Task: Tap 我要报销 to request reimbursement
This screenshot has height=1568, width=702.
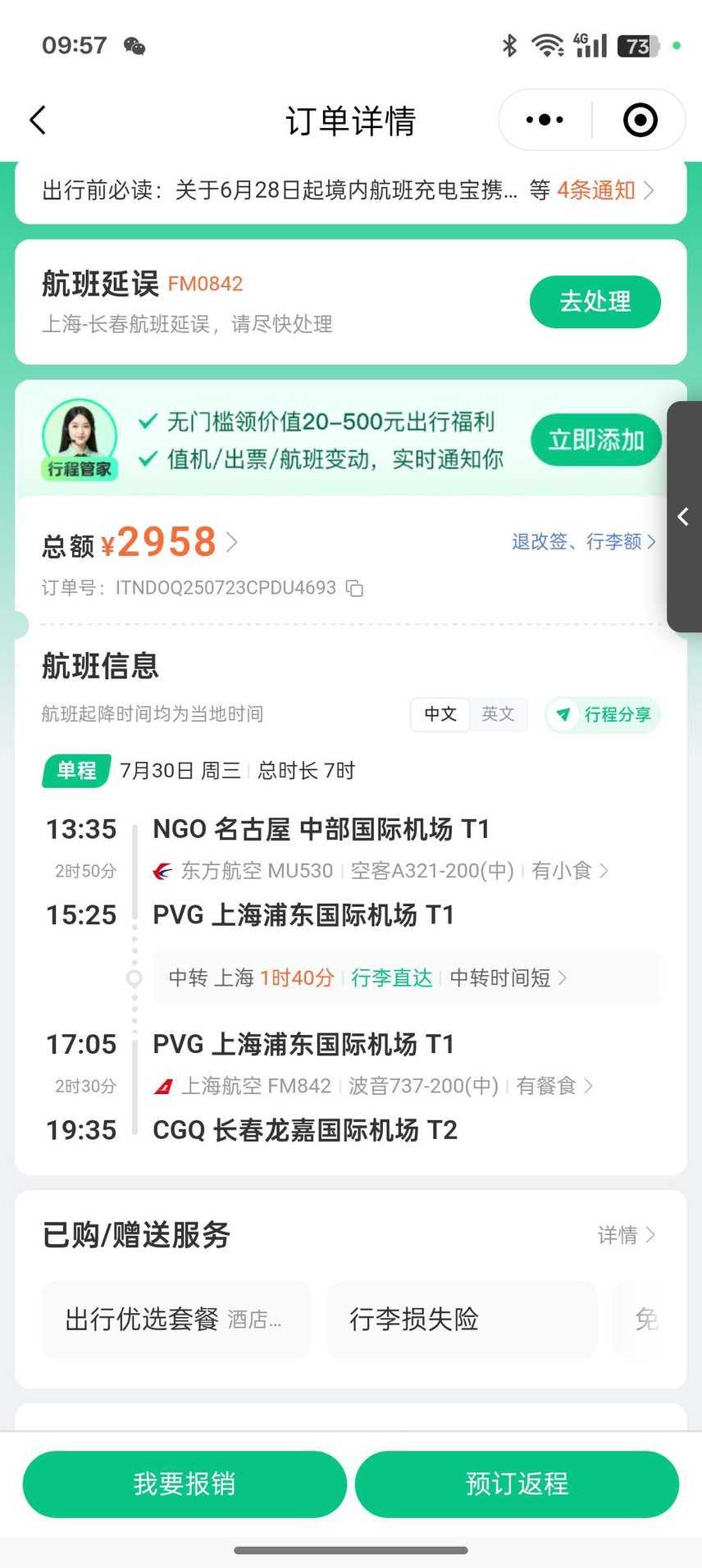Action: coord(185,1484)
